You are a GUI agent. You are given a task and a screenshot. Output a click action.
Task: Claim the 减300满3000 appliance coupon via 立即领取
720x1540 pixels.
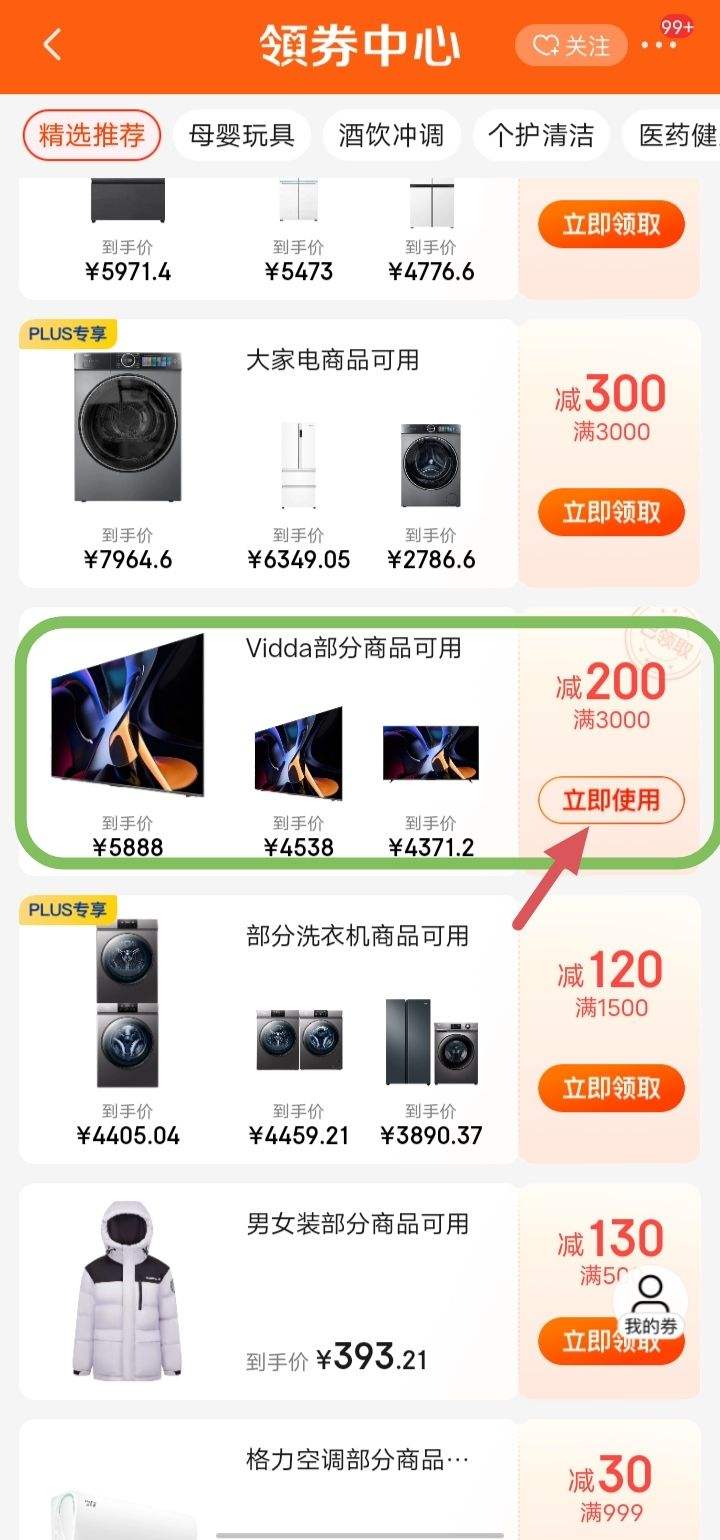tap(611, 511)
